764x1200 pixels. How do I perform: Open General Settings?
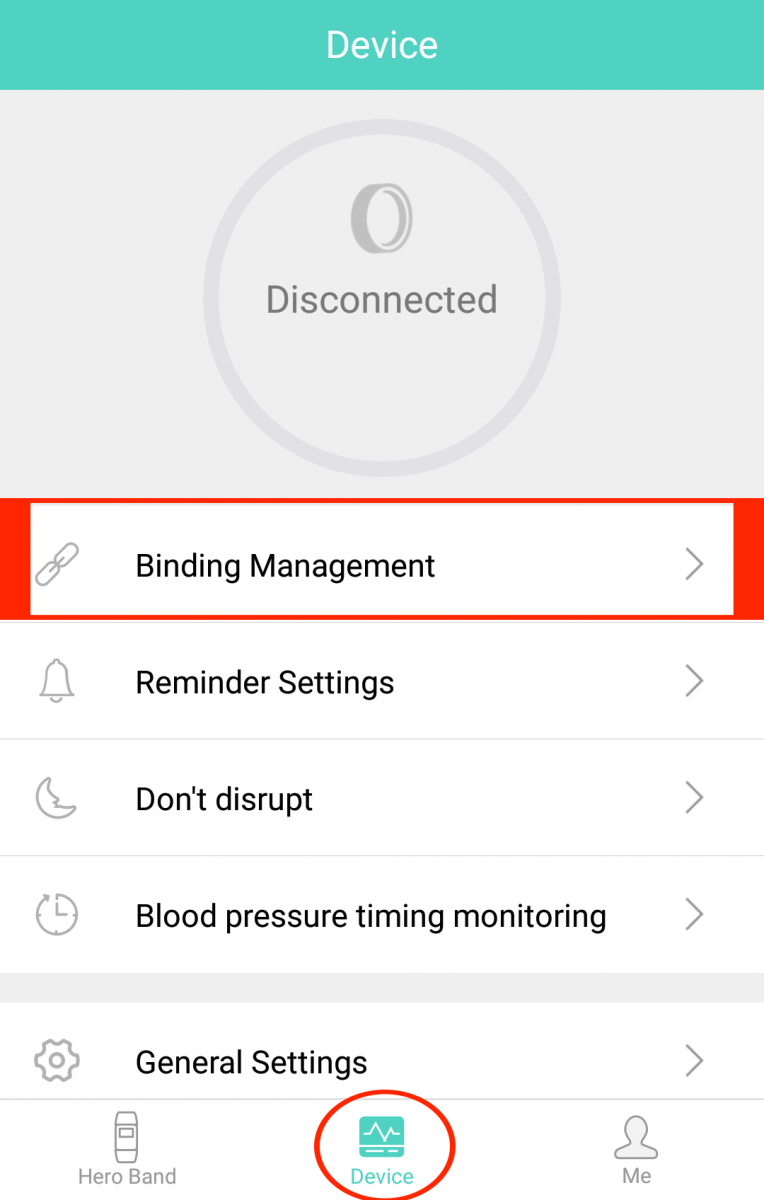coord(381,1061)
